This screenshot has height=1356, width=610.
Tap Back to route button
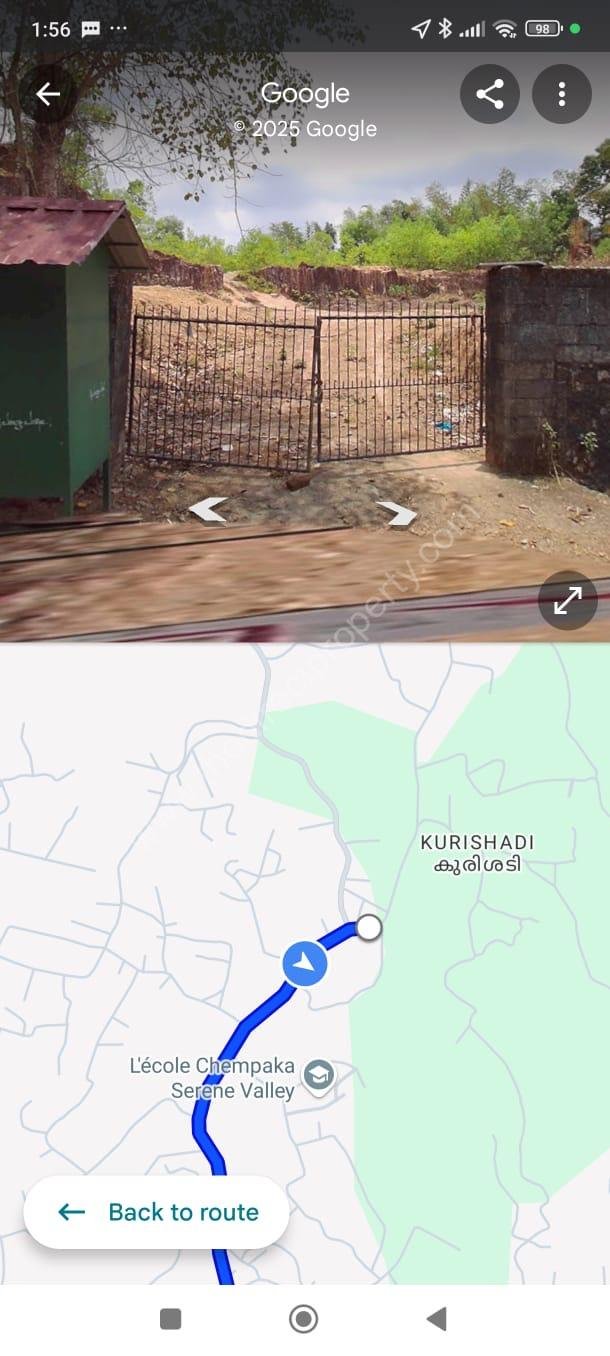point(157,1212)
